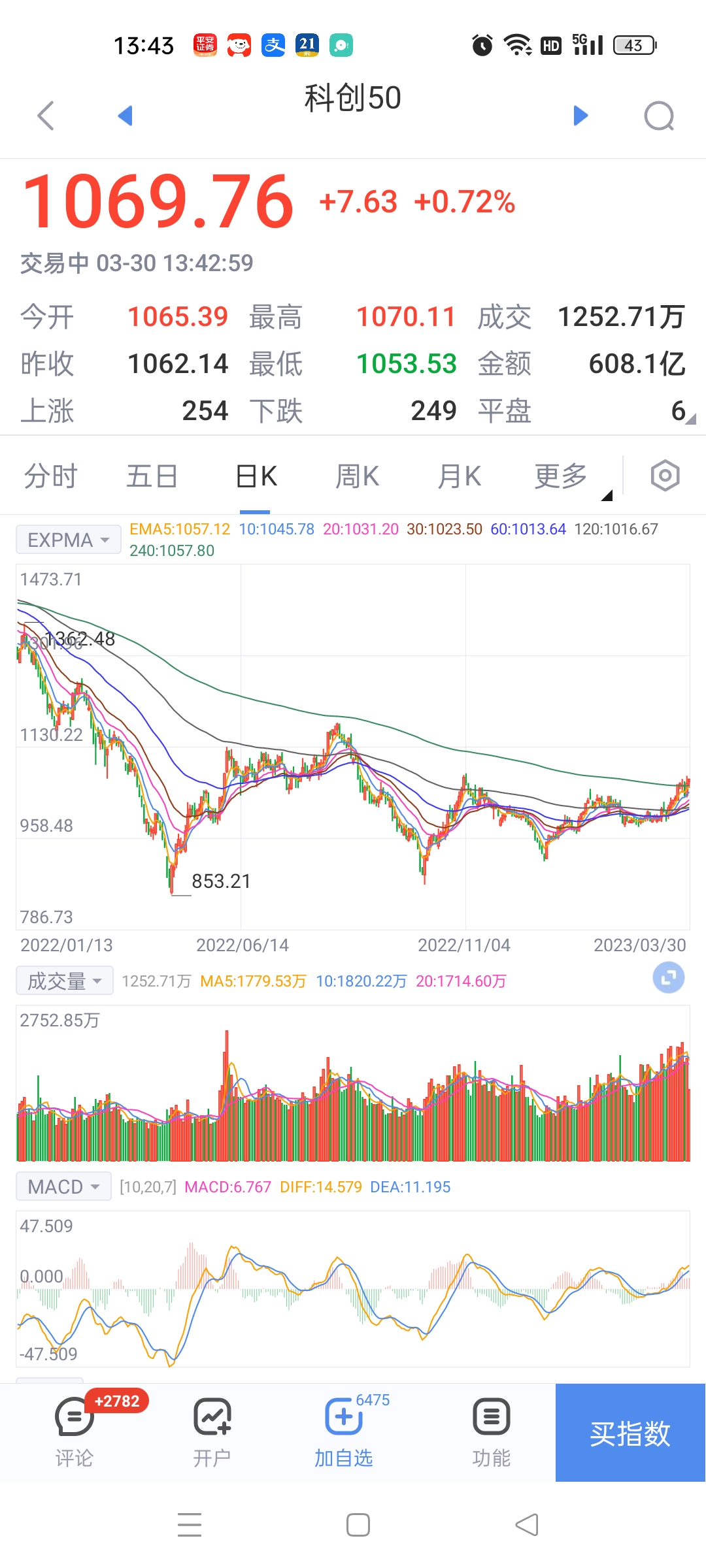
Task: Switch to the 分时 chart tab
Action: [x=51, y=476]
